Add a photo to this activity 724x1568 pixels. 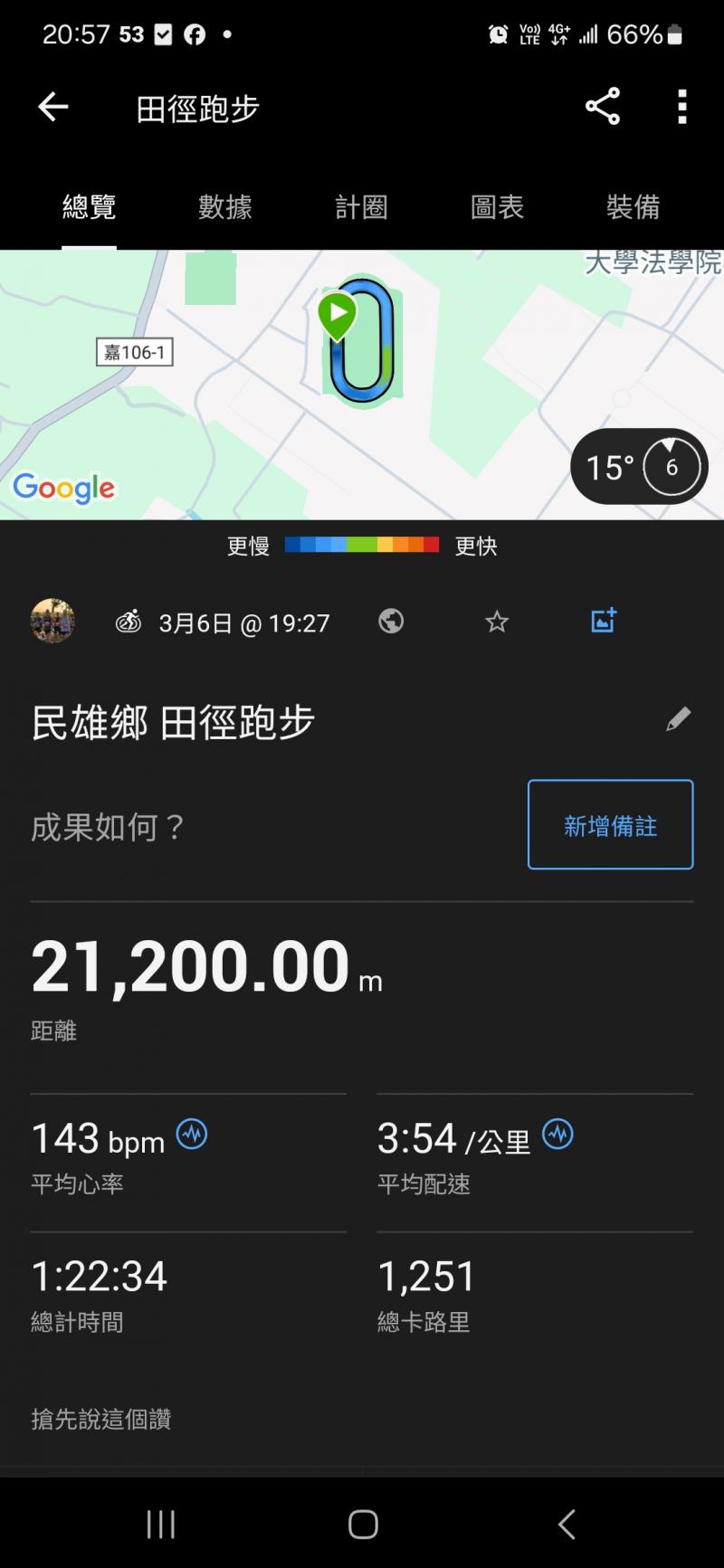pos(603,621)
